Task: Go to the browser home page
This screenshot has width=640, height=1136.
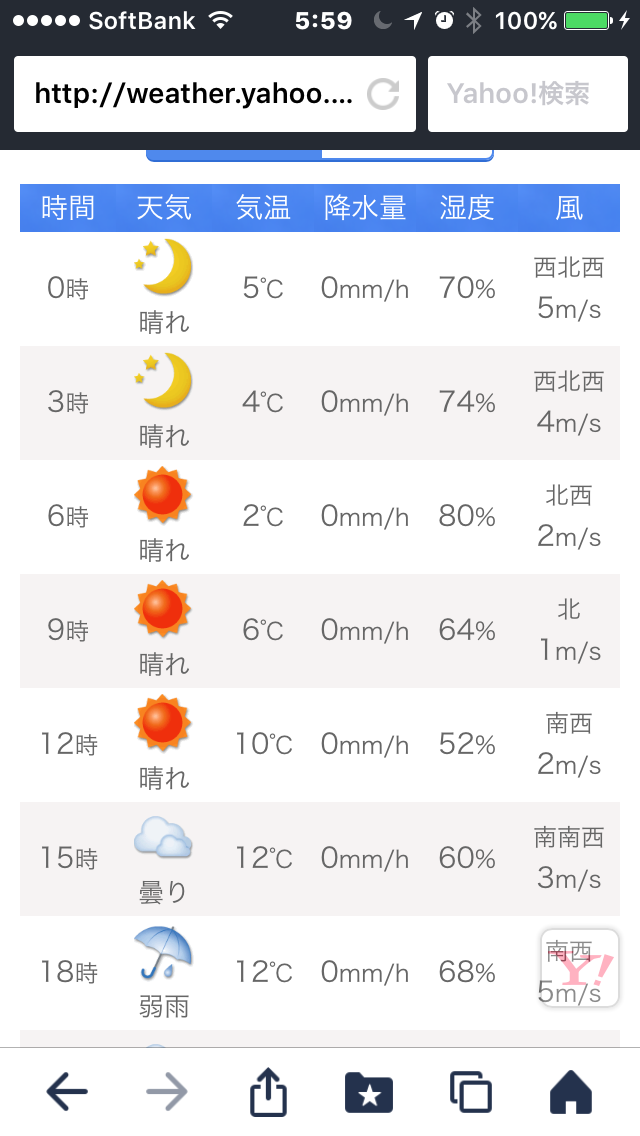Action: (x=571, y=1092)
